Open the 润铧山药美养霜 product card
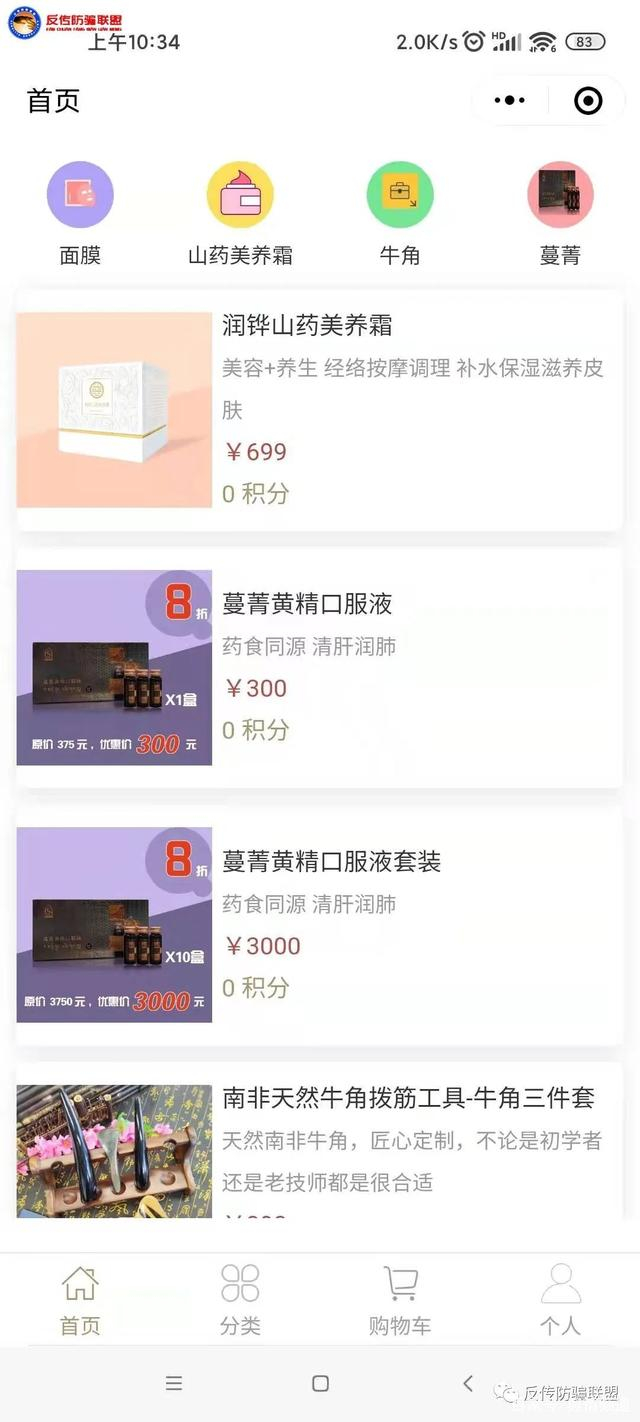 point(320,410)
